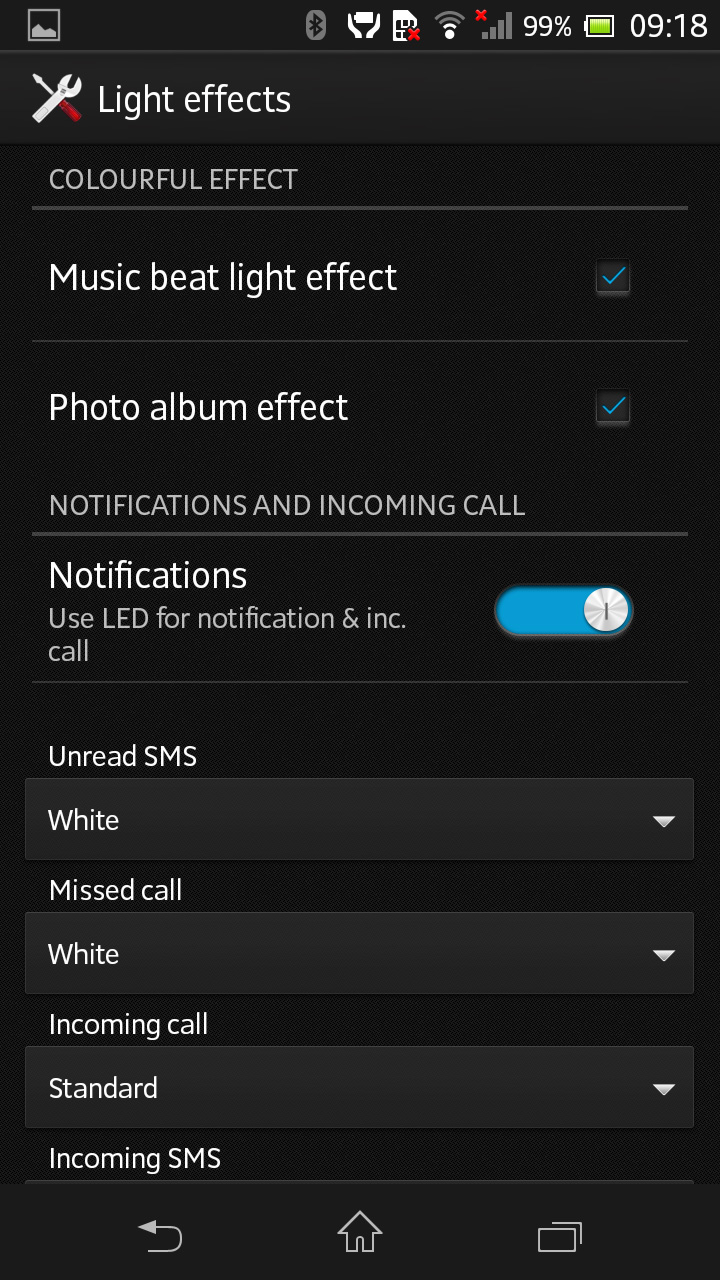Expand the Incoming call dropdown

pyautogui.click(x=359, y=1087)
